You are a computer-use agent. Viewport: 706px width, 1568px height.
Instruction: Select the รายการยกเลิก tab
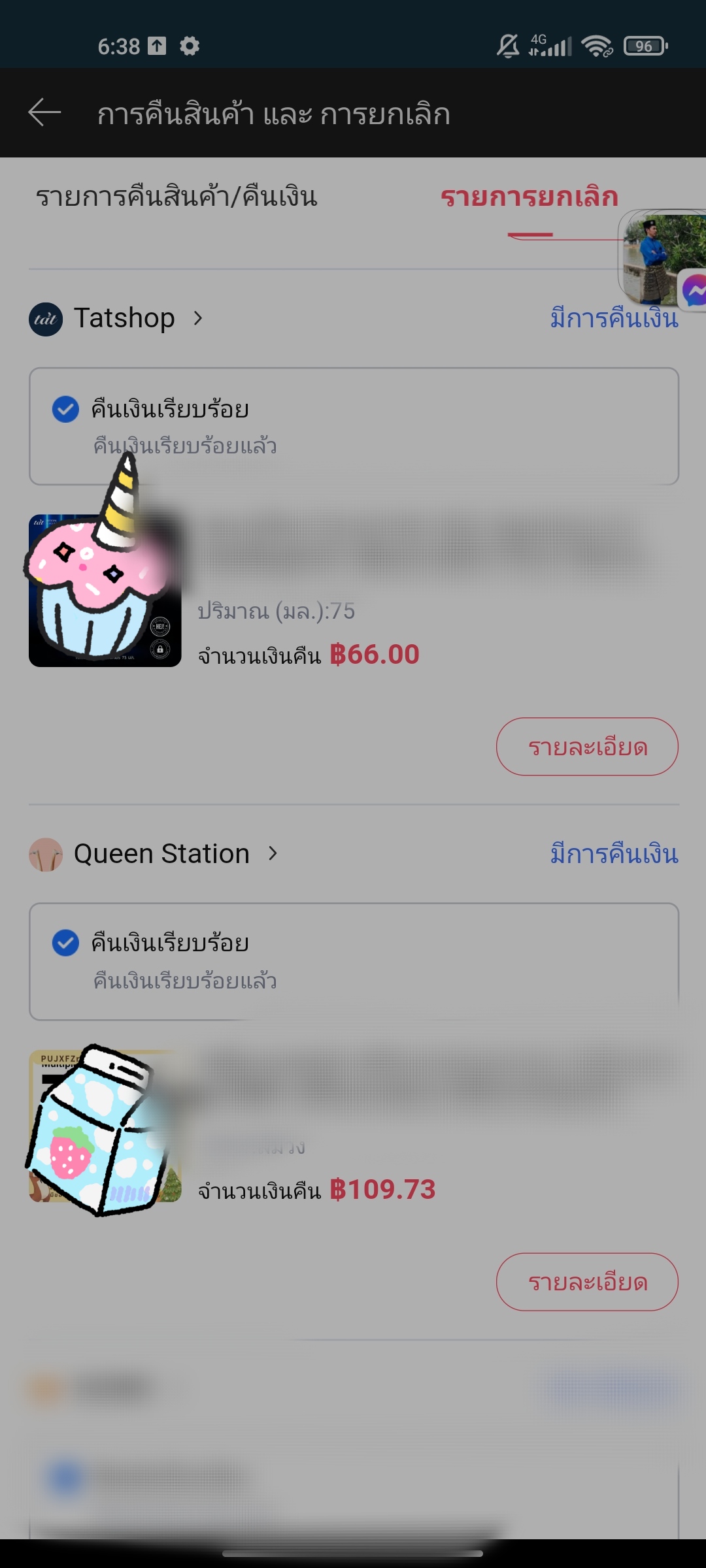point(529,197)
